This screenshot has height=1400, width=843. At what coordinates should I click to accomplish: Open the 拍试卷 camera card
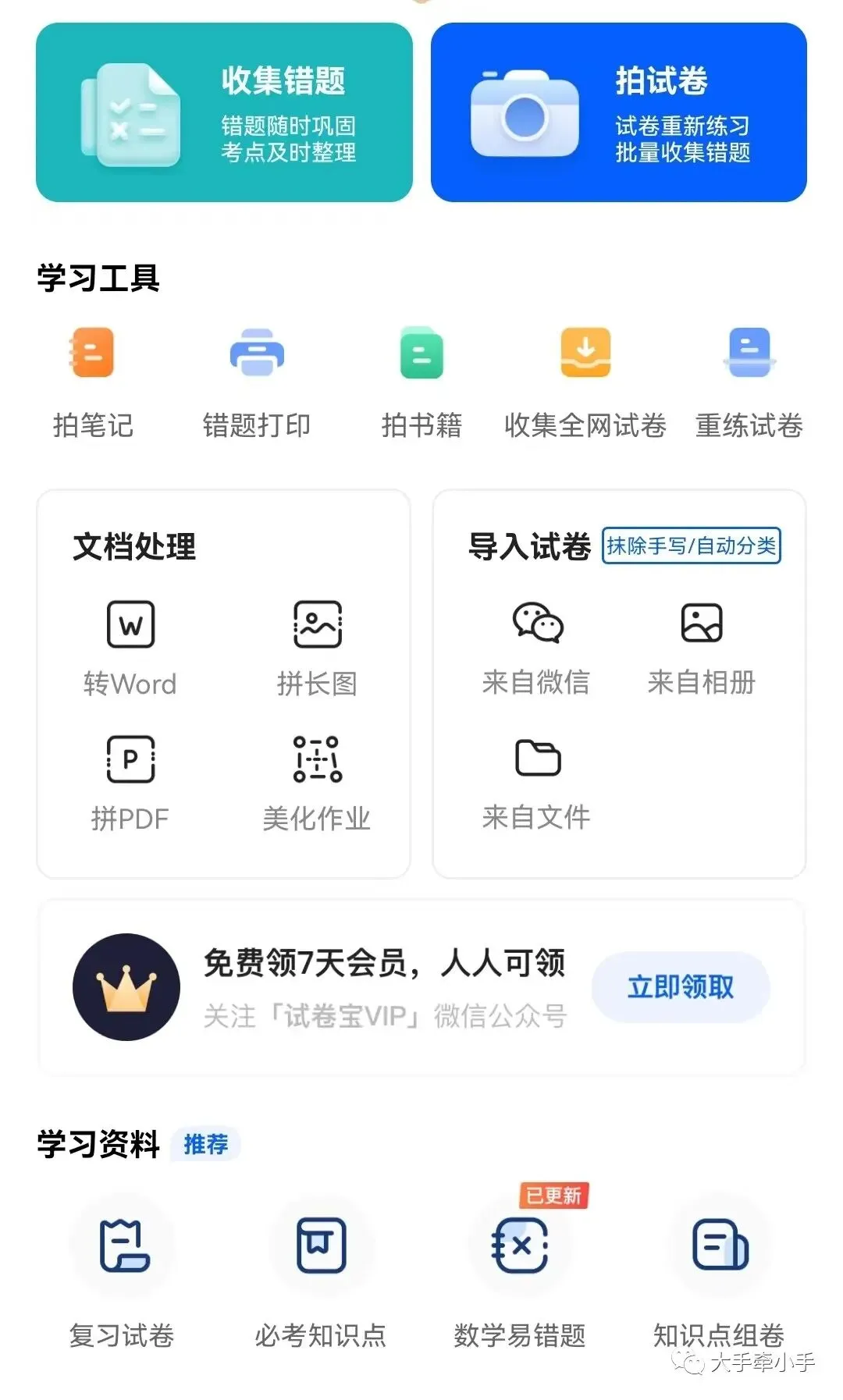point(619,112)
